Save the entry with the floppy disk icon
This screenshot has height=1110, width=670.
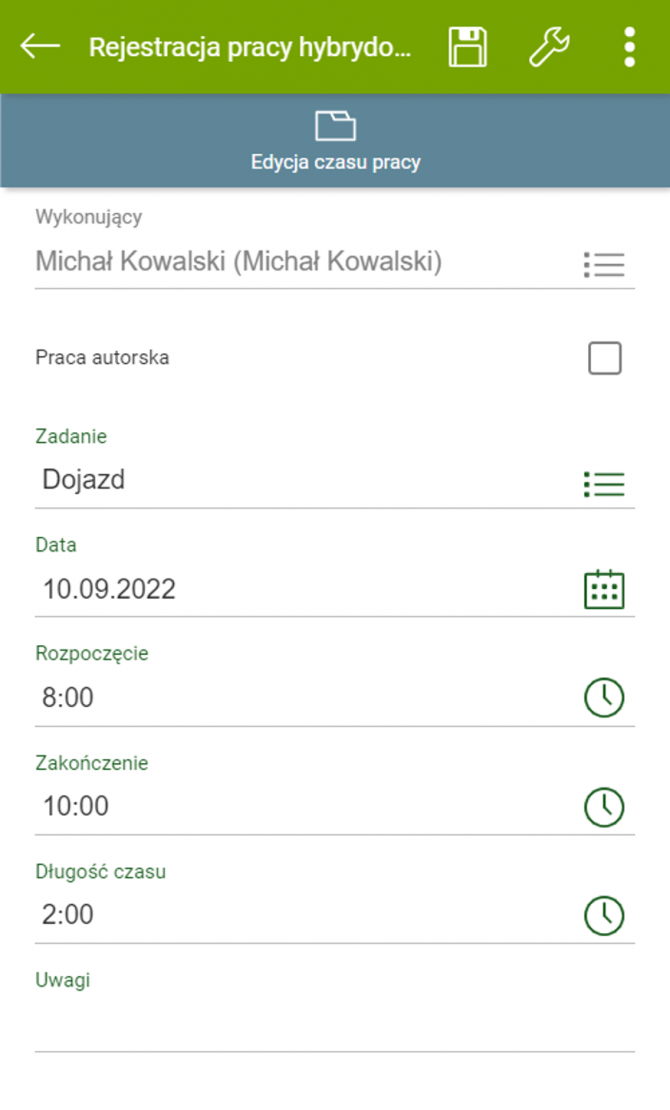tap(467, 47)
